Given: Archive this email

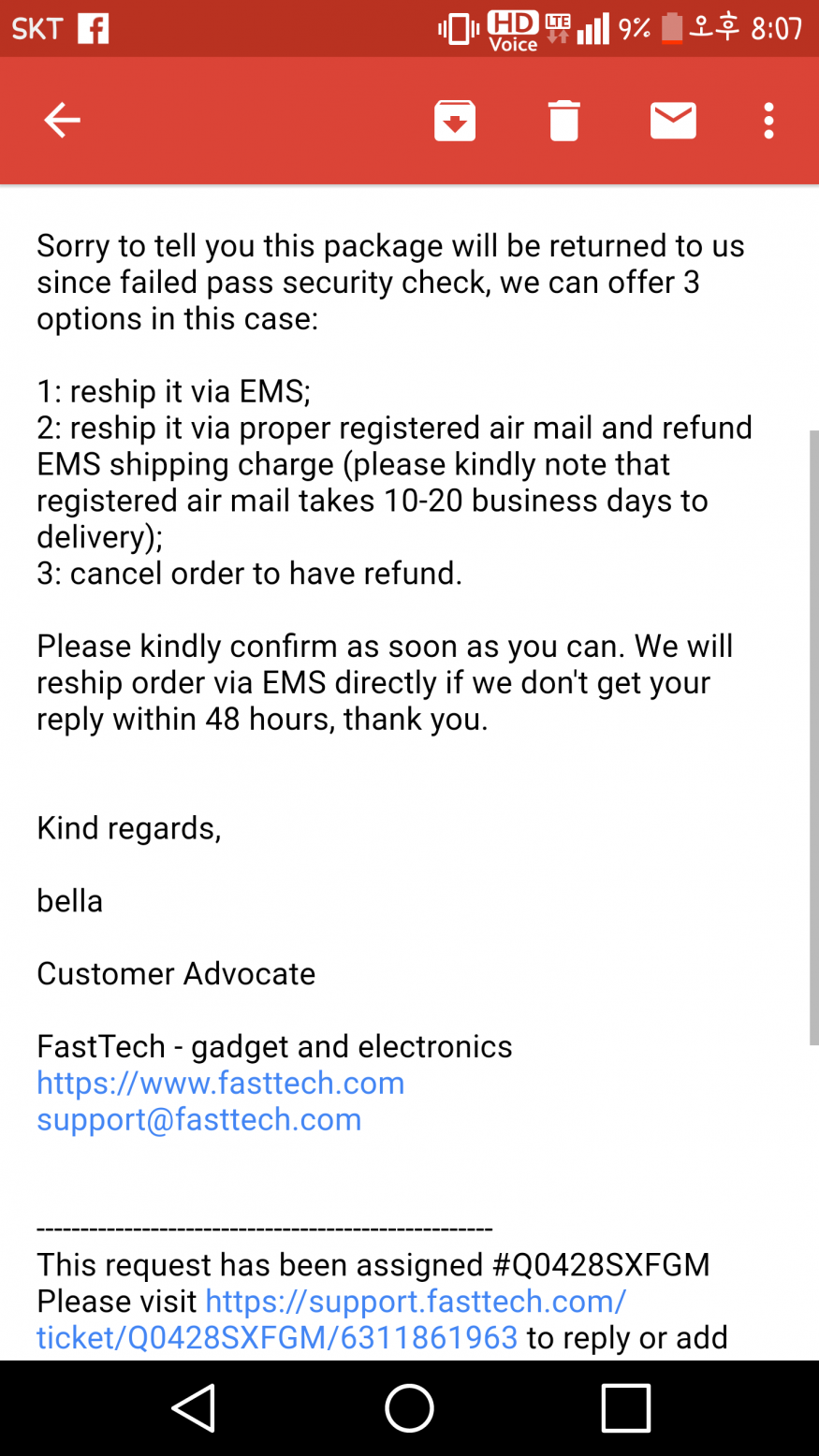Looking at the screenshot, I should pos(455,121).
